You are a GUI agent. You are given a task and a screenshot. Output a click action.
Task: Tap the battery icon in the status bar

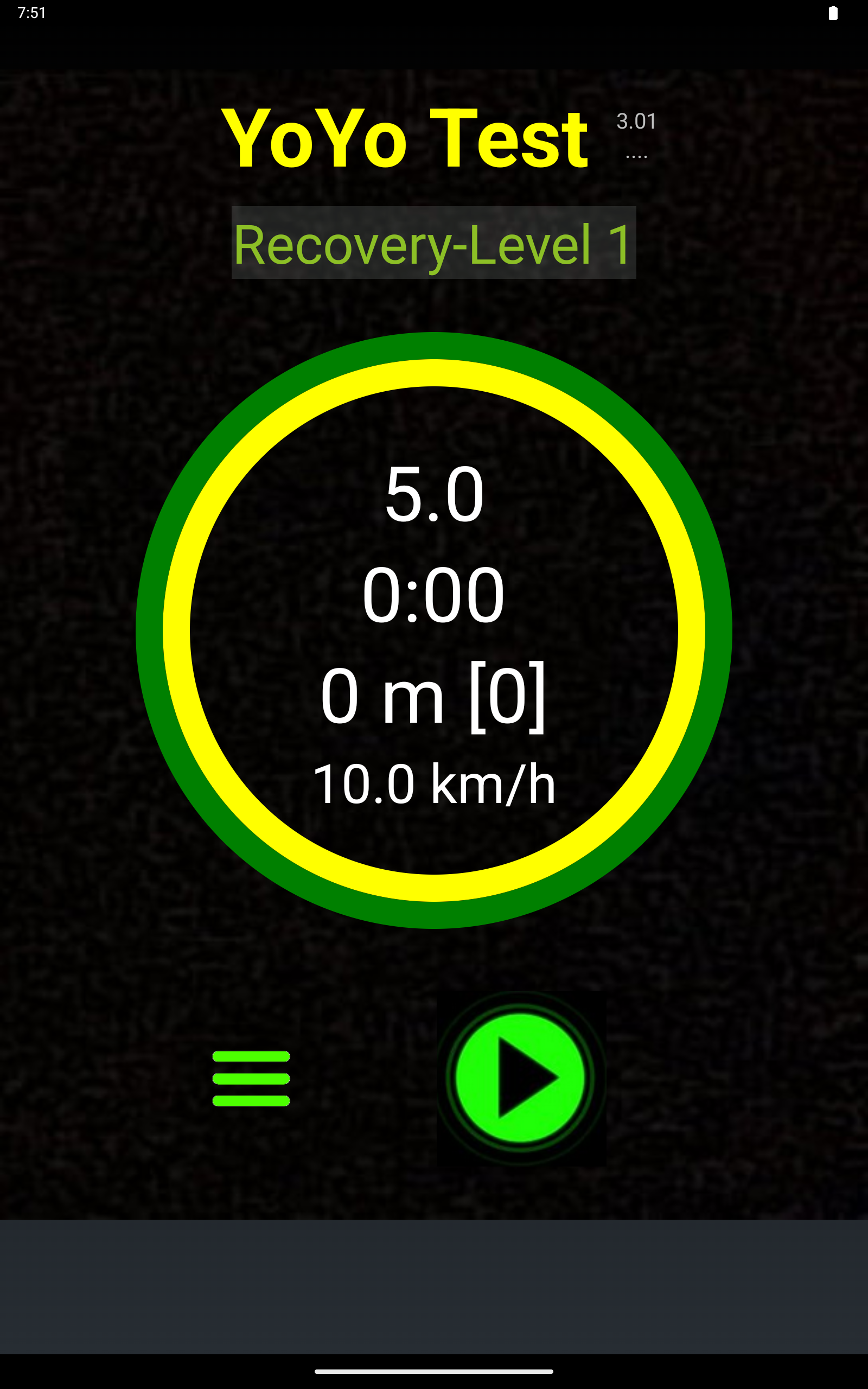point(834,14)
